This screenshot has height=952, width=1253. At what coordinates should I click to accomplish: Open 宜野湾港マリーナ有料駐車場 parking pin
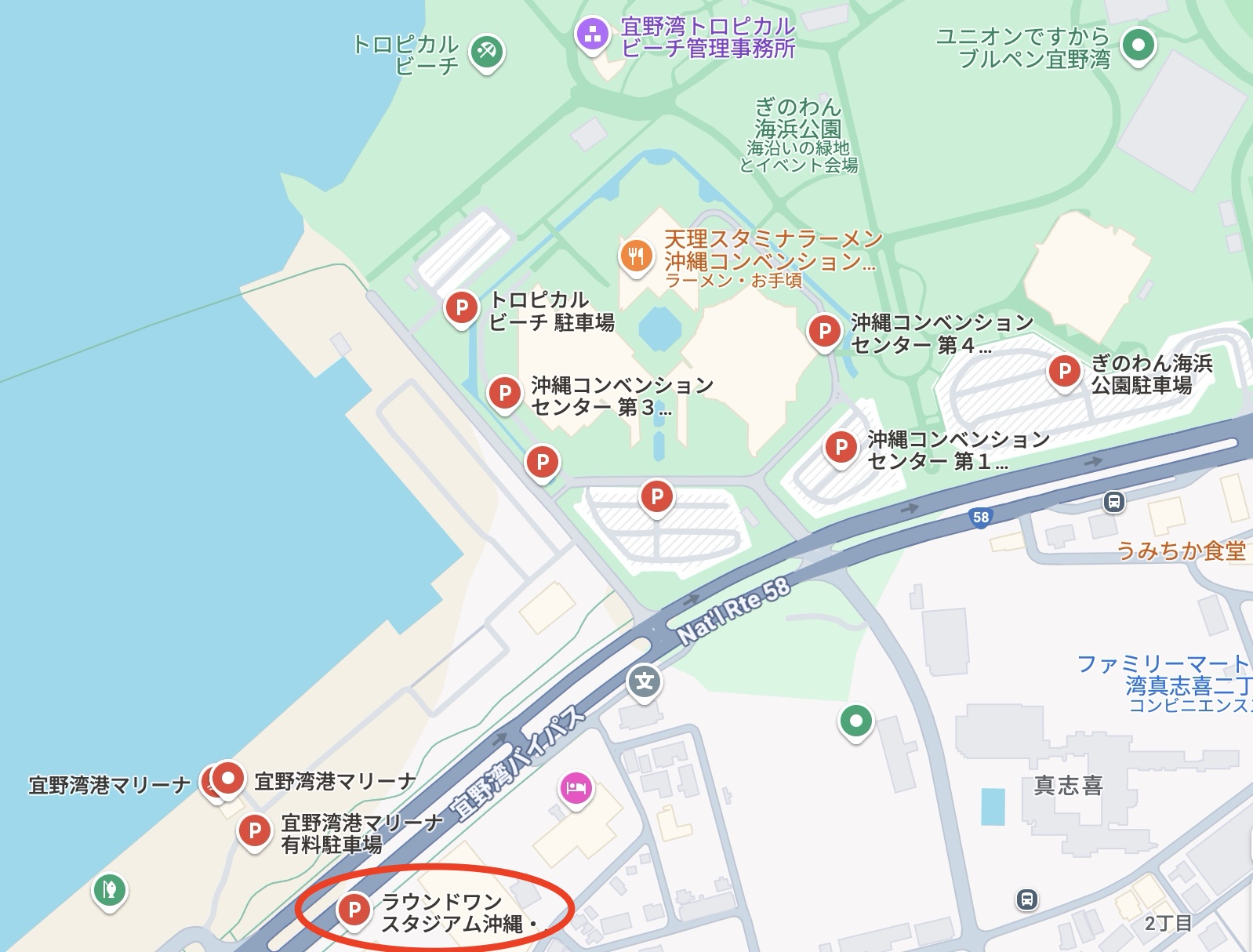[254, 830]
